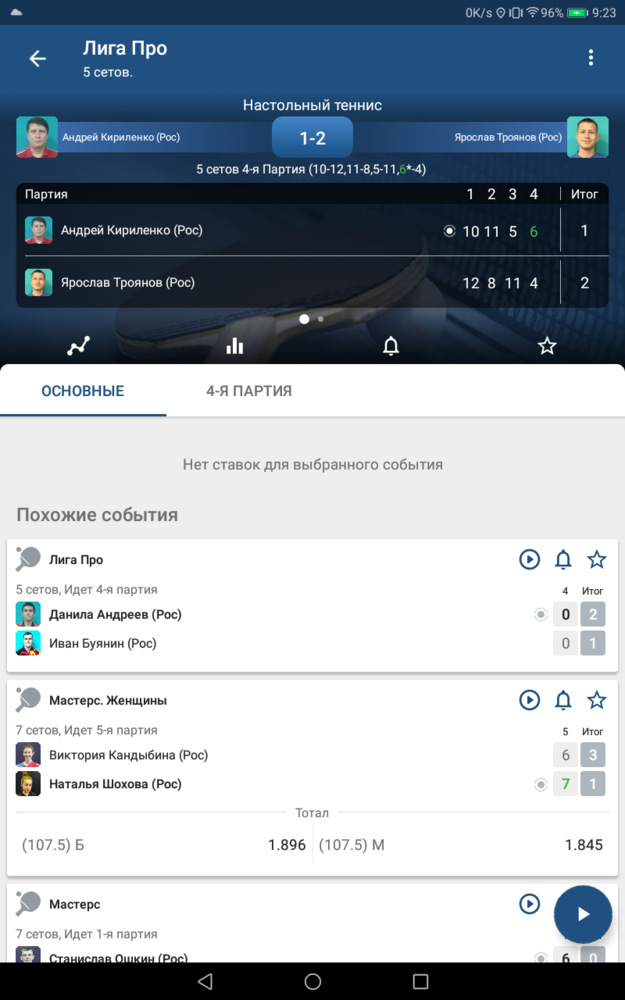625x1000 pixels.
Task: Add this match to favorites star
Action: (547, 346)
